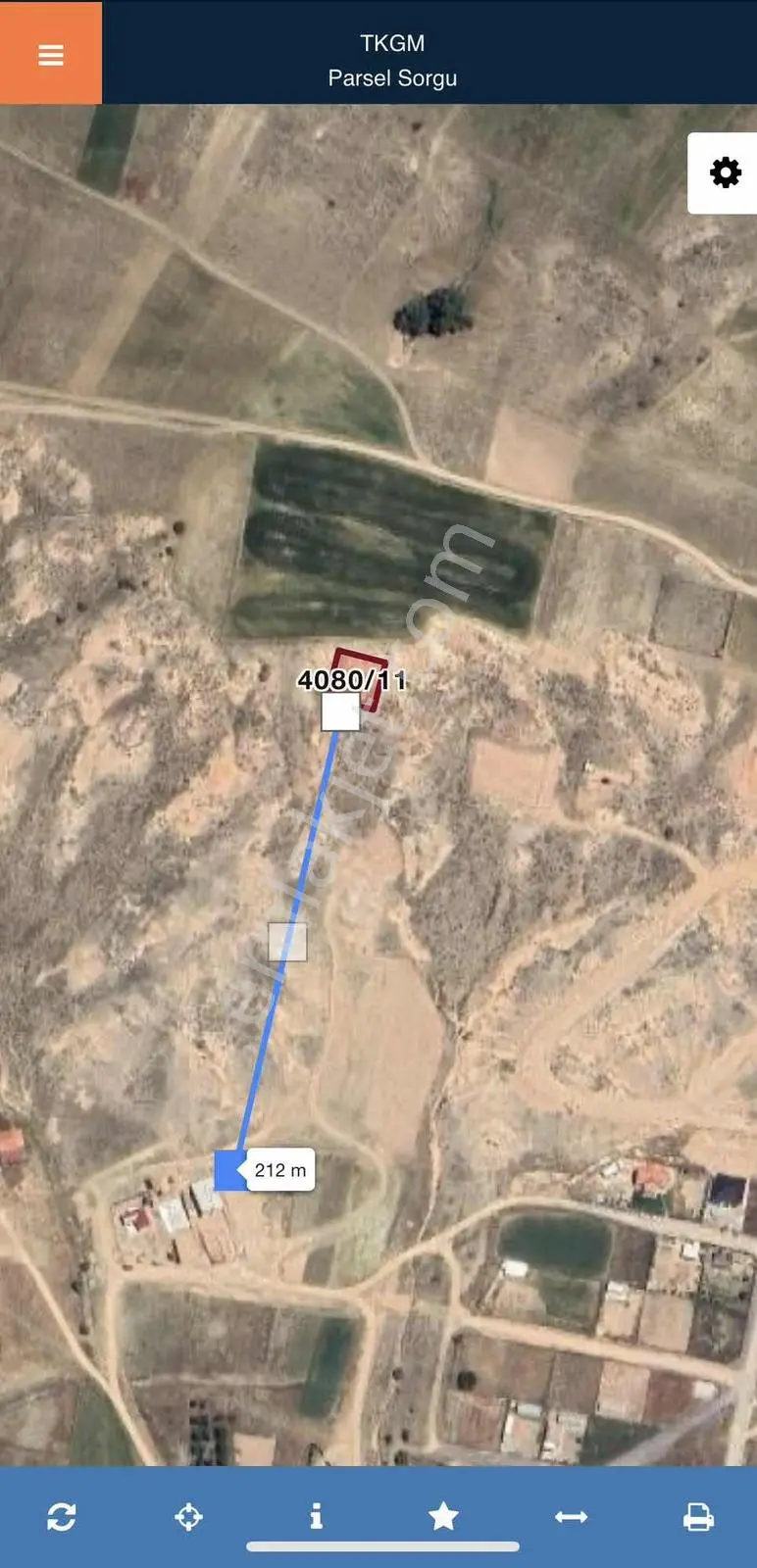Image resolution: width=757 pixels, height=1568 pixels.
Task: Show parcel information with the i icon
Action: 316,1517
